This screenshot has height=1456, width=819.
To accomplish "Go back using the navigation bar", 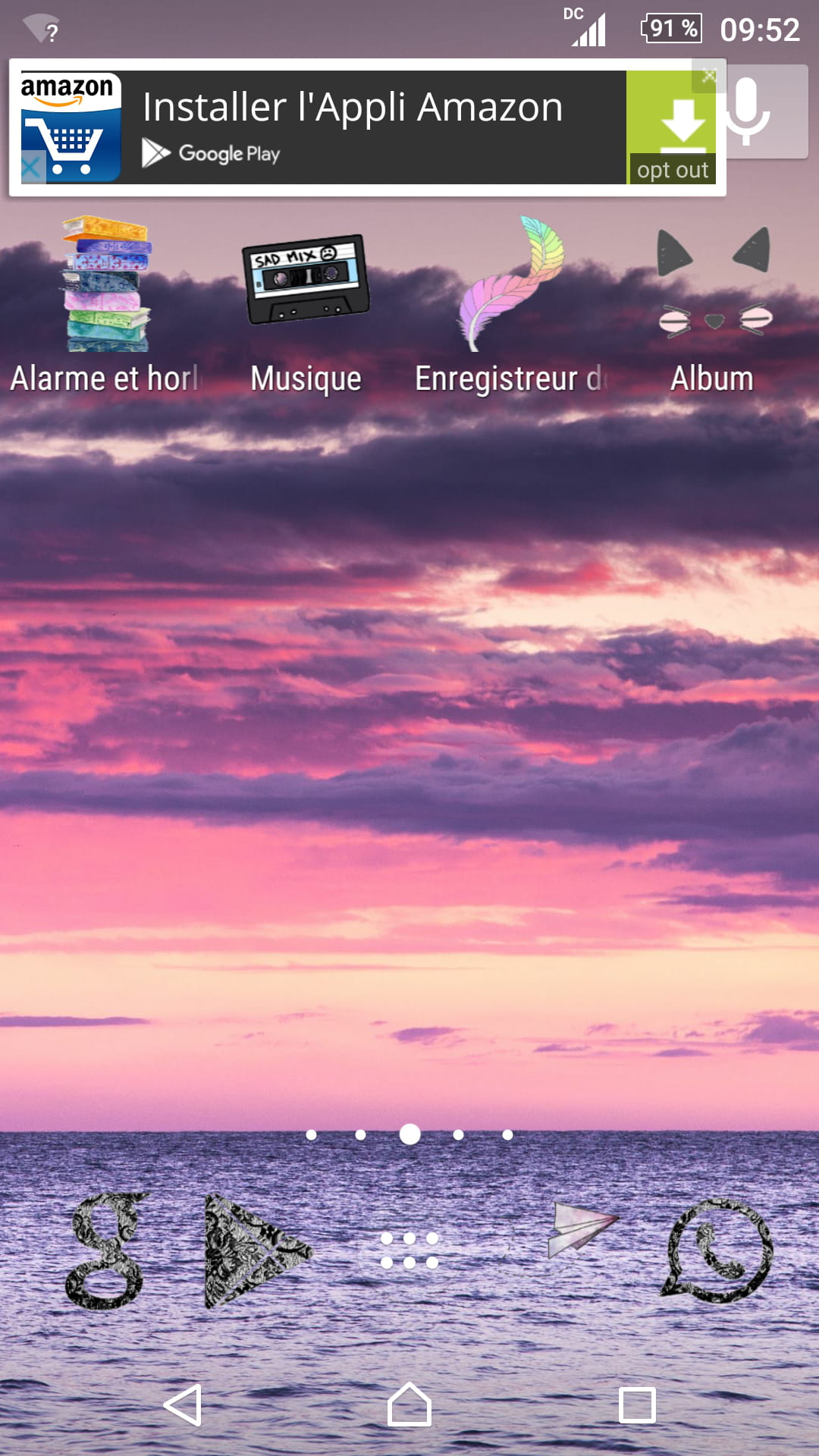I will click(183, 1405).
